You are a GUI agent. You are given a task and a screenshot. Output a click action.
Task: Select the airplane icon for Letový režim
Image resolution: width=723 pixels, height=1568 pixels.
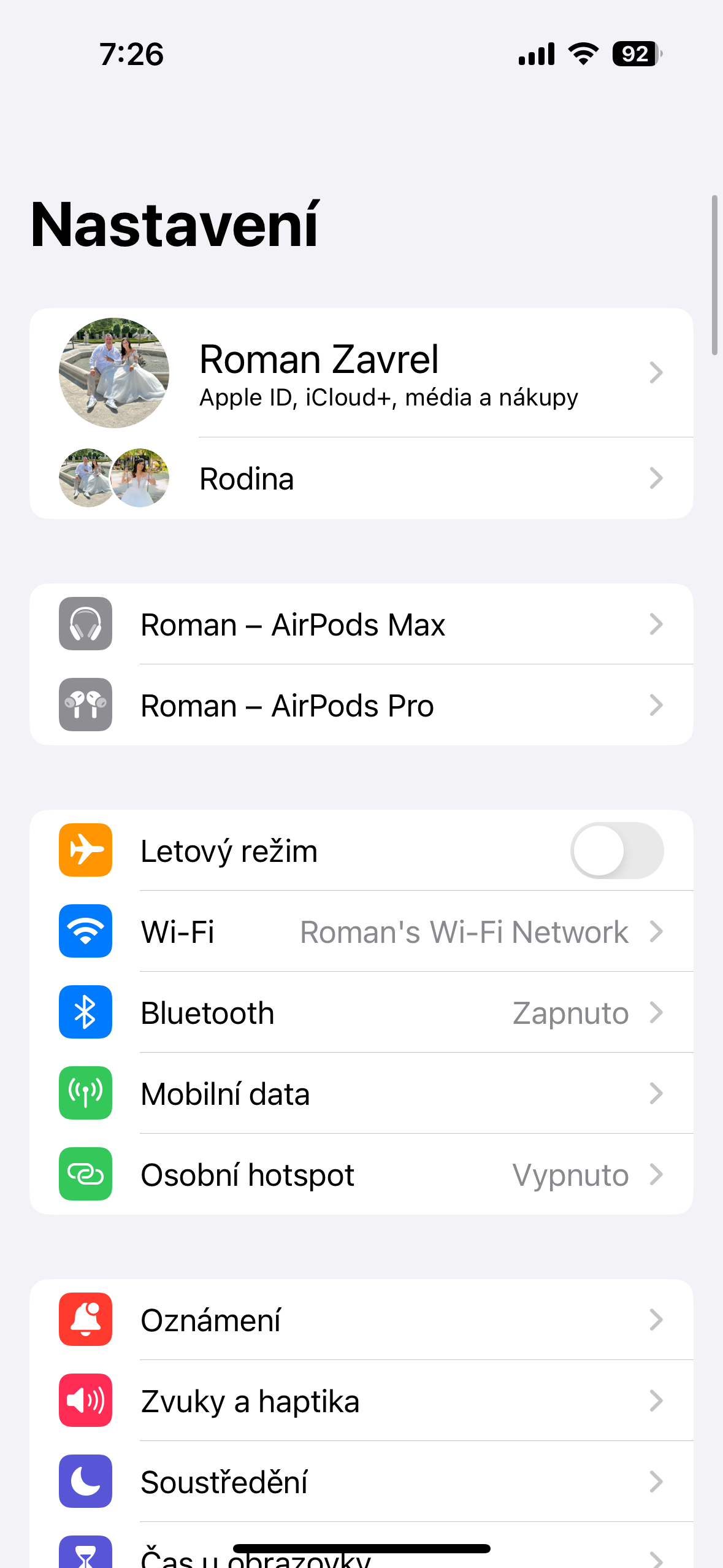pyautogui.click(x=85, y=850)
